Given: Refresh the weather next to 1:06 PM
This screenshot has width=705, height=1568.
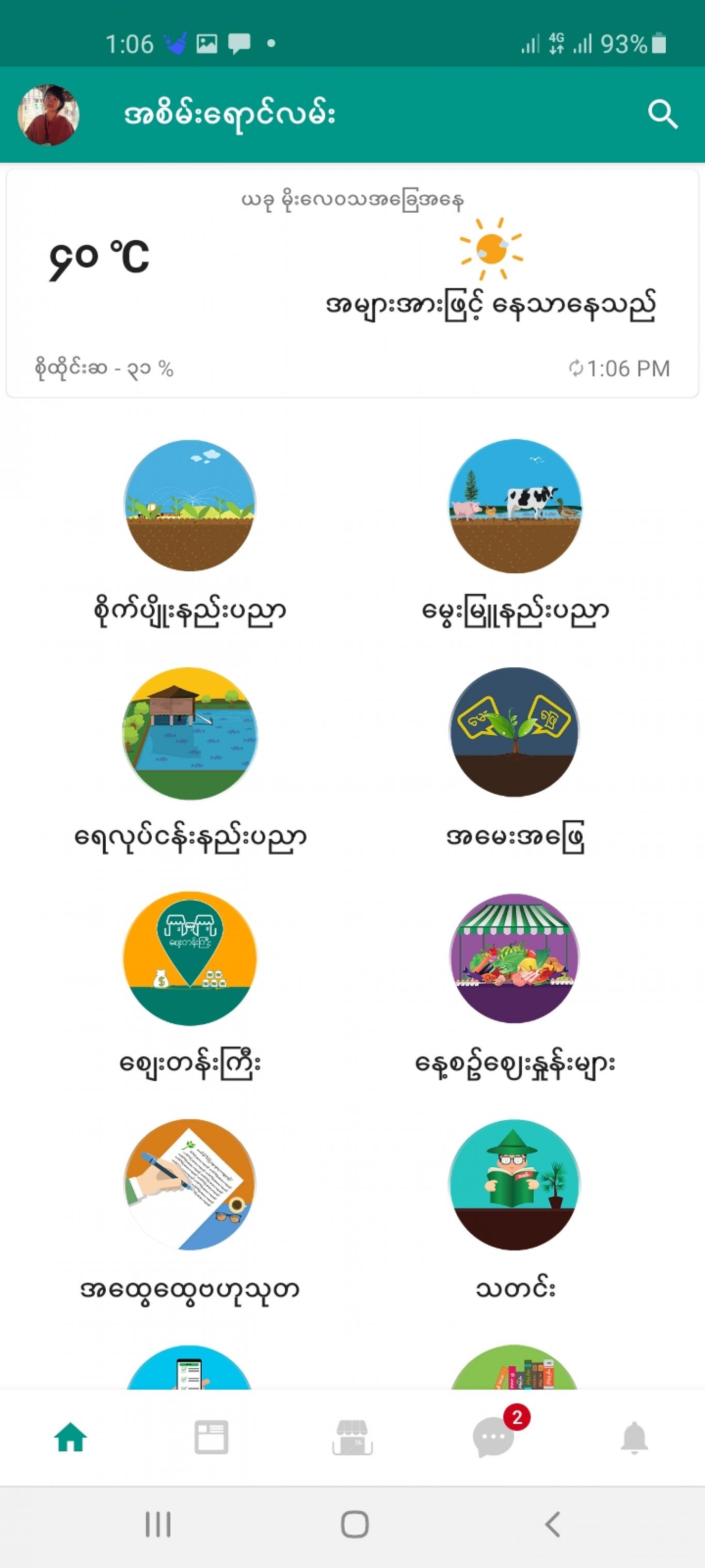Looking at the screenshot, I should pyautogui.click(x=575, y=368).
